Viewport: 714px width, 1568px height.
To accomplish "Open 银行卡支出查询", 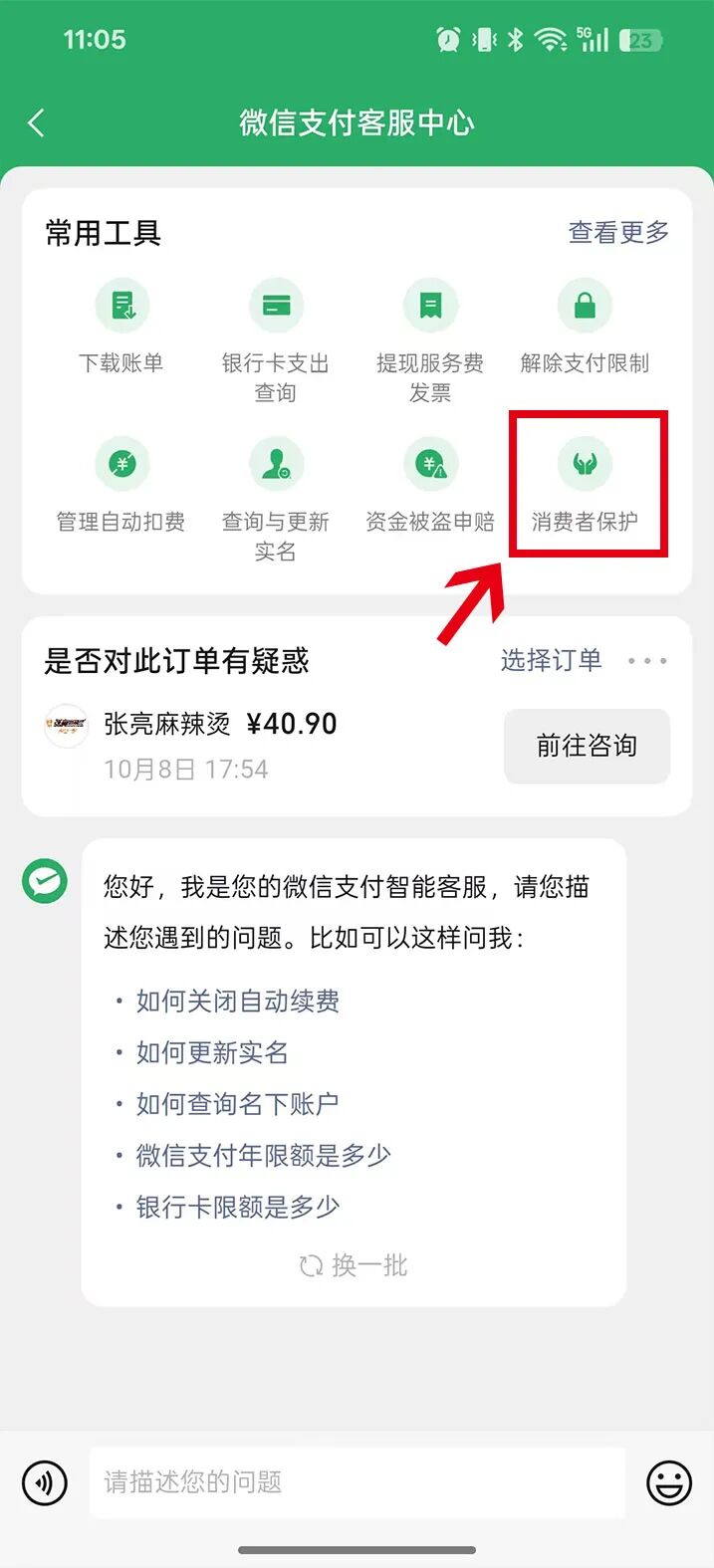I will (276, 343).
